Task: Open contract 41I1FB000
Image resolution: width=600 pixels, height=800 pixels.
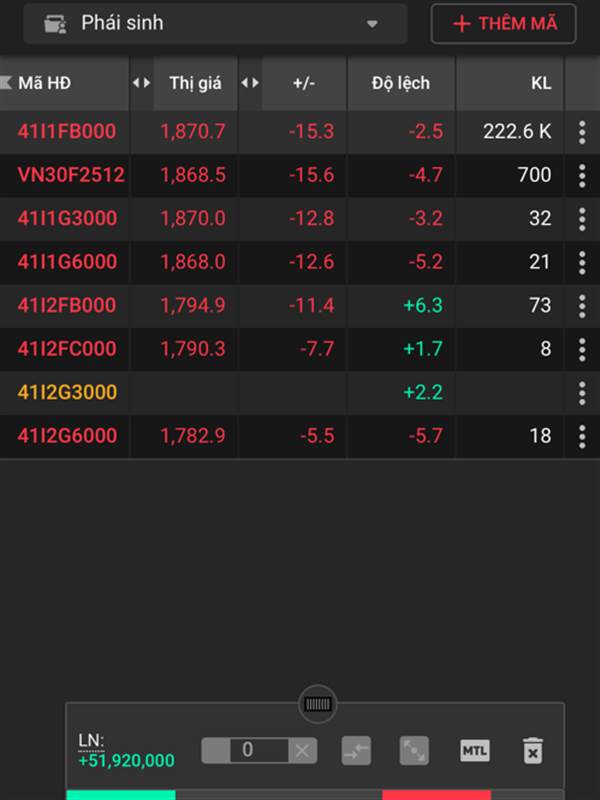Action: point(67,131)
